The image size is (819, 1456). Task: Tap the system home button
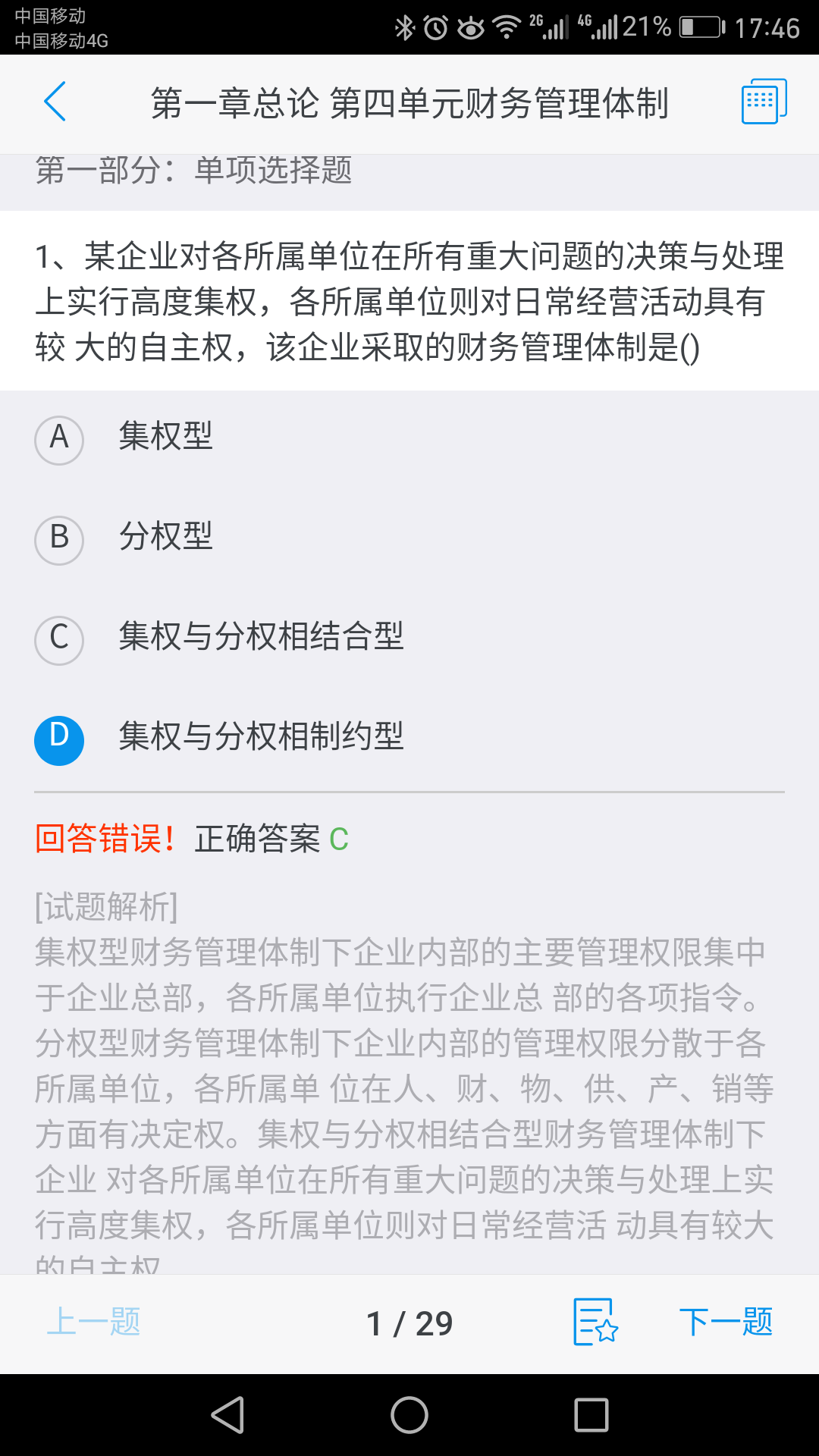pos(409,1415)
